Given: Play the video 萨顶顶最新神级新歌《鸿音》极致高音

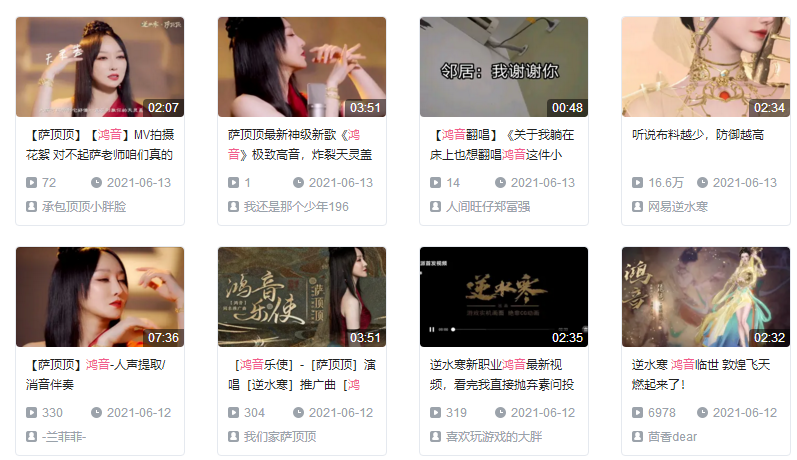Looking at the screenshot, I should click(x=302, y=67).
